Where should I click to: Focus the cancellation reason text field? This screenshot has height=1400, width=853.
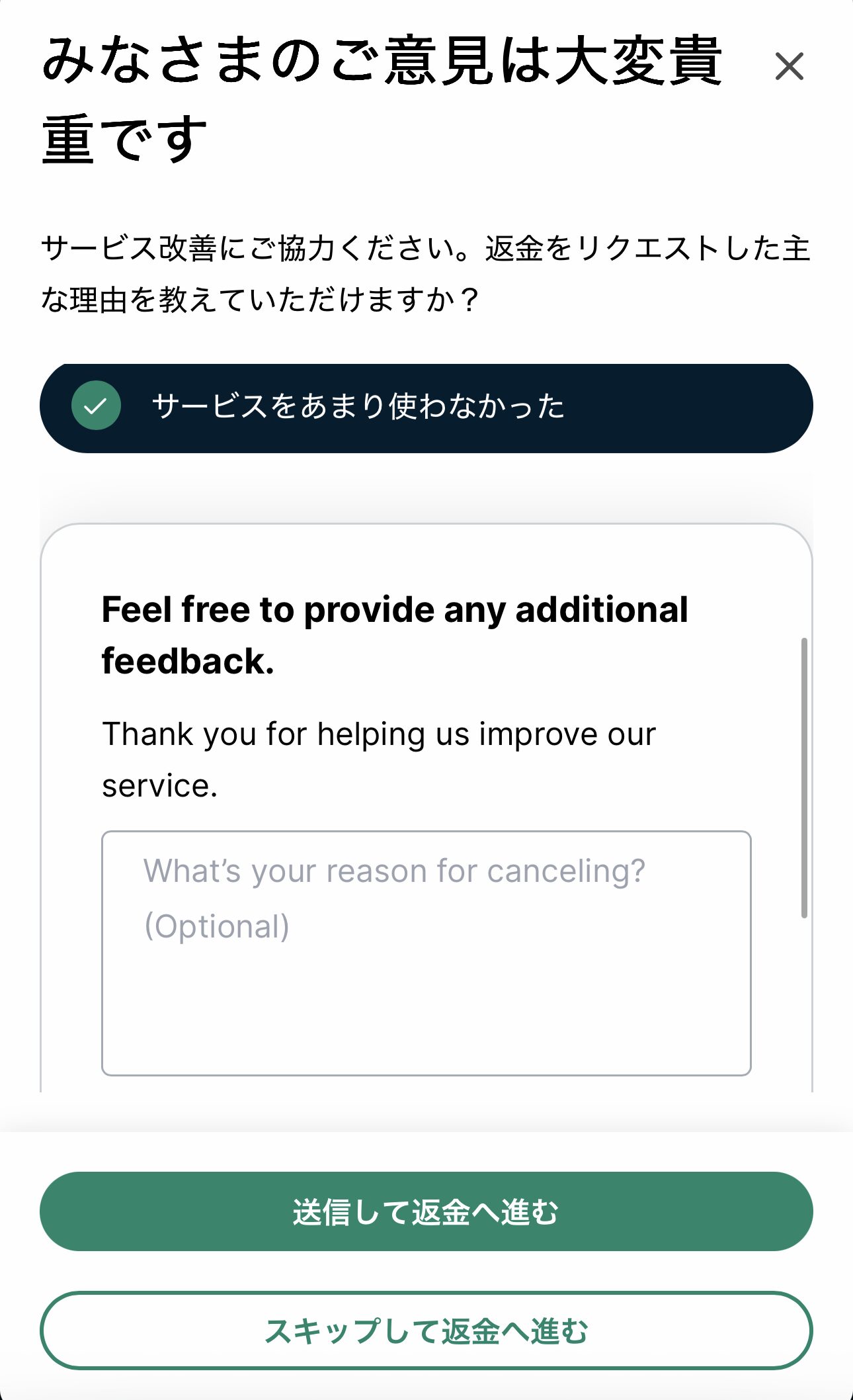click(426, 953)
